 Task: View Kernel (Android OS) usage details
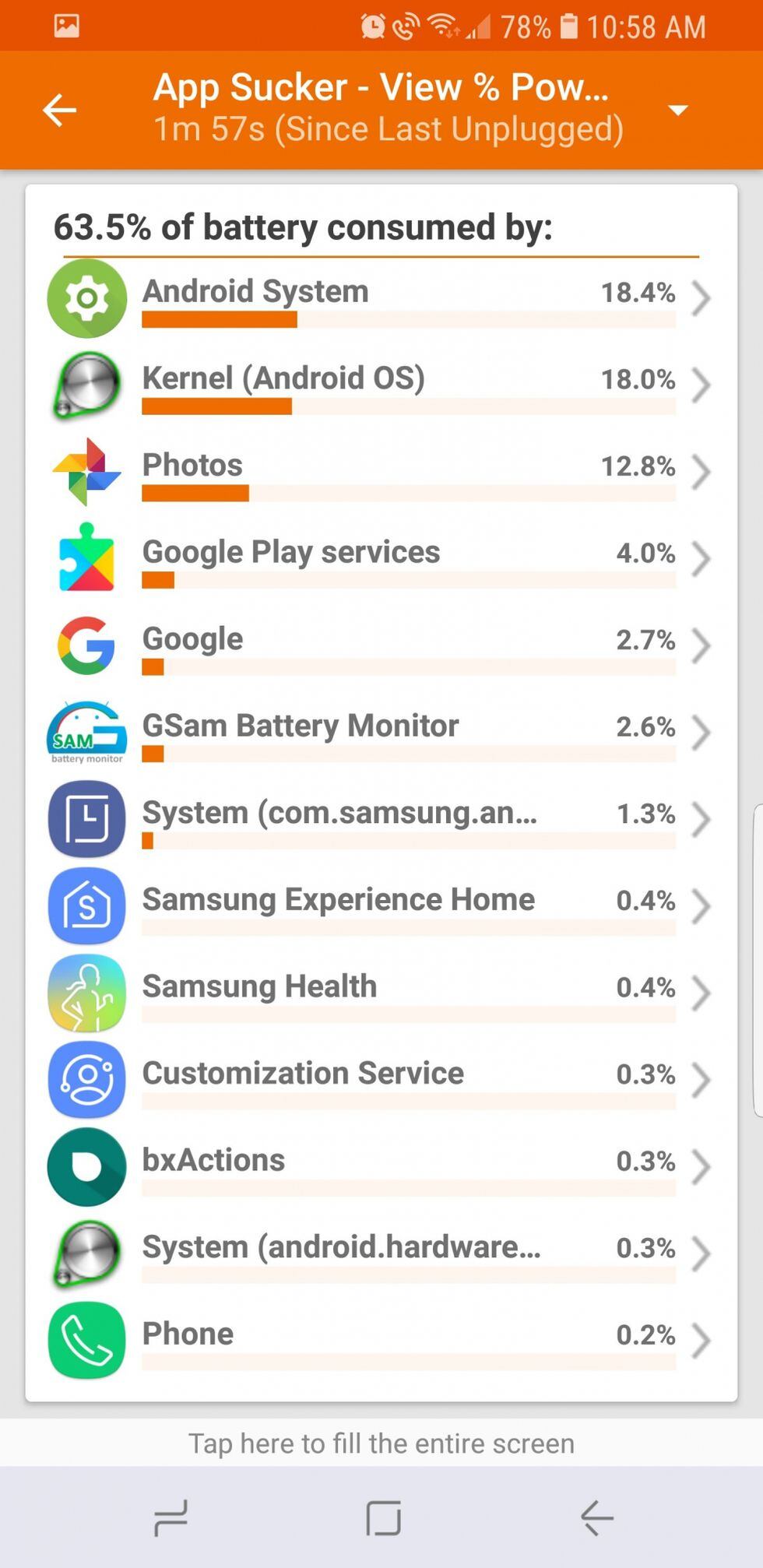pos(380,385)
